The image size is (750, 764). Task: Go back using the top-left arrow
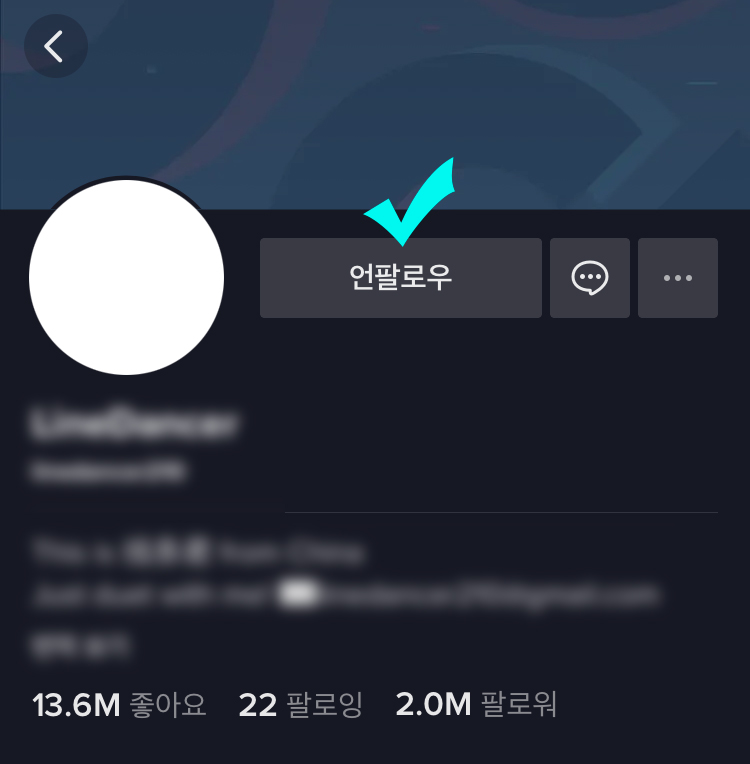pos(55,46)
